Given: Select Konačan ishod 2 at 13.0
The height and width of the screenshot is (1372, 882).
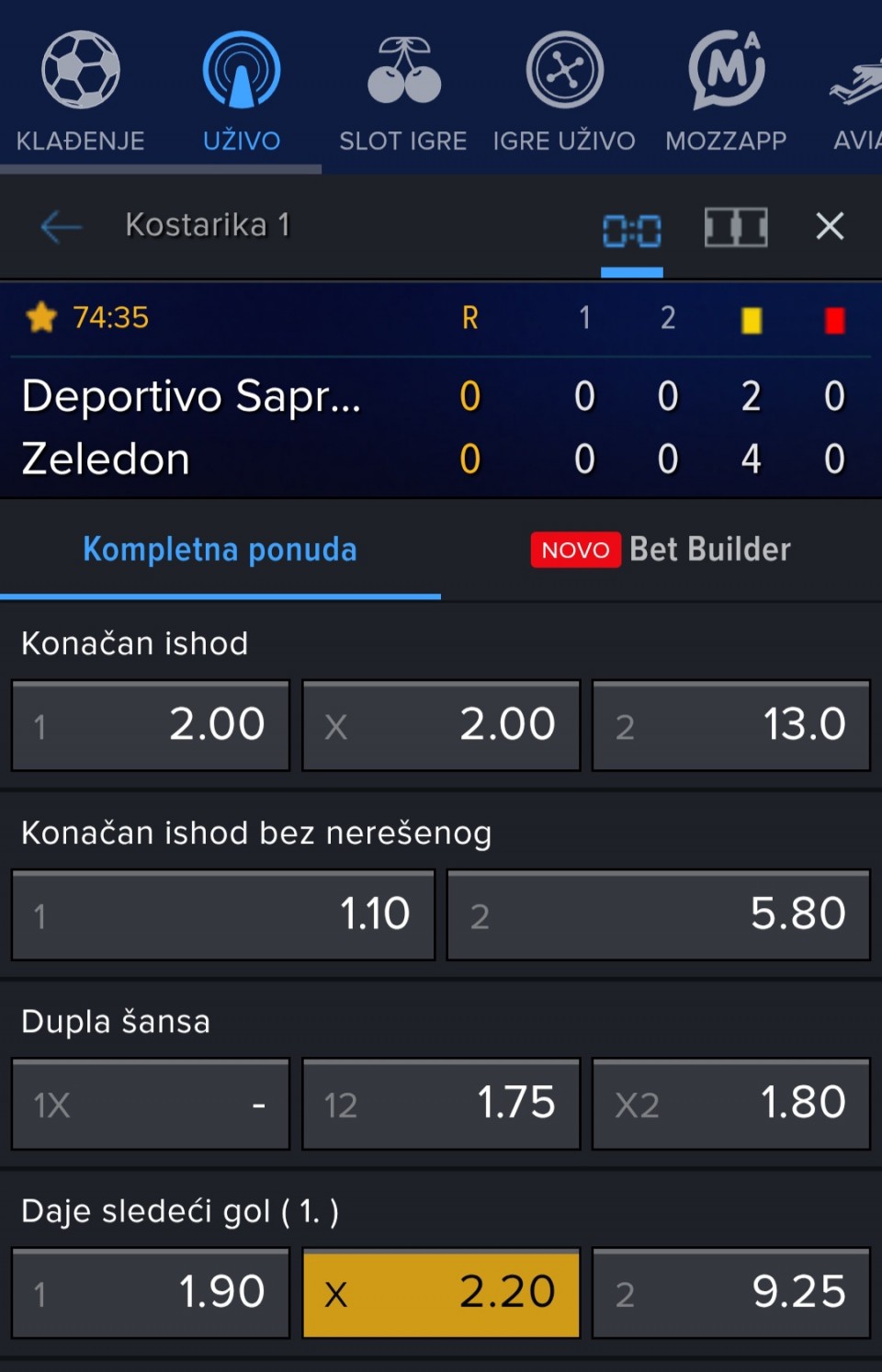Looking at the screenshot, I should 731,725.
